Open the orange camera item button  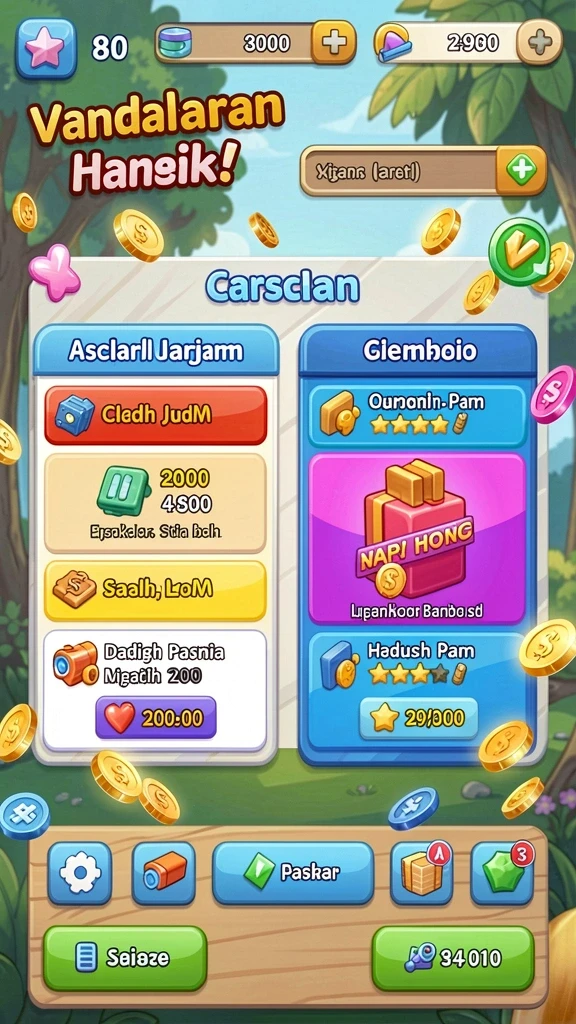[163, 872]
